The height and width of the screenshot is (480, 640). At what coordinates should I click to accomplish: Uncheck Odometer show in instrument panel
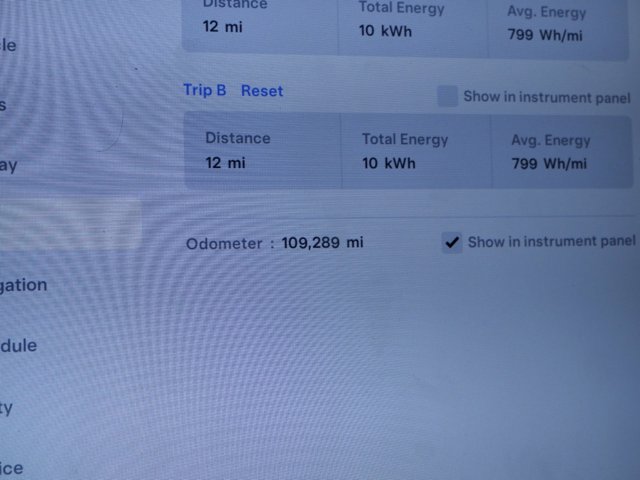click(452, 242)
